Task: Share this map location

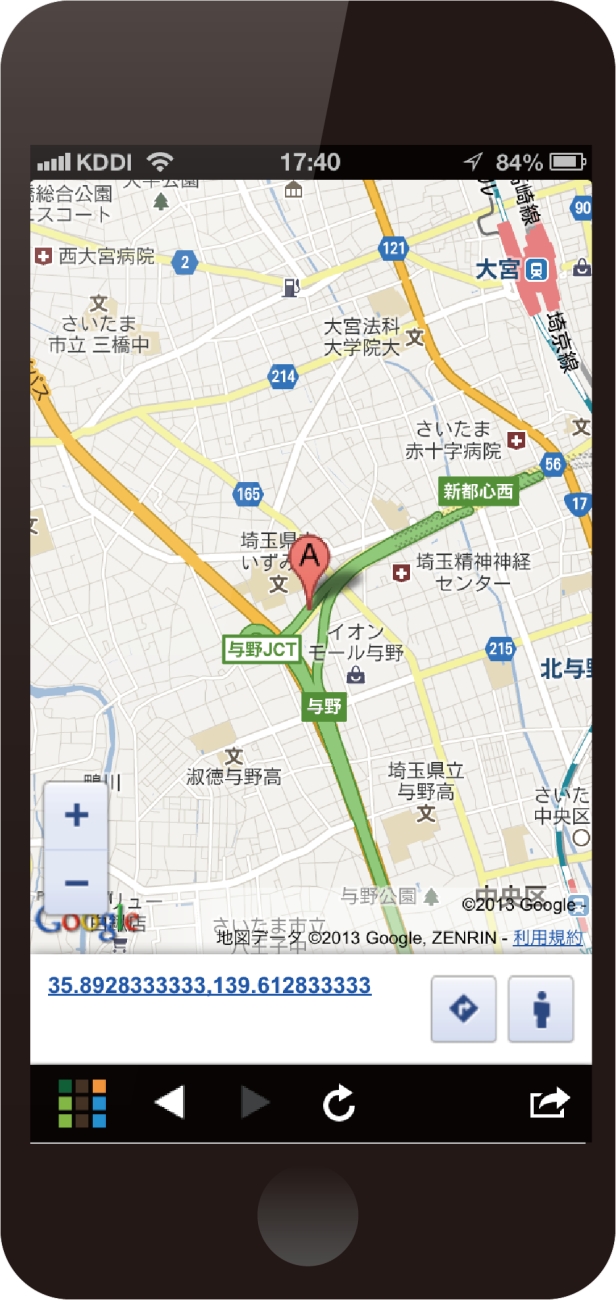Action: tap(549, 1103)
